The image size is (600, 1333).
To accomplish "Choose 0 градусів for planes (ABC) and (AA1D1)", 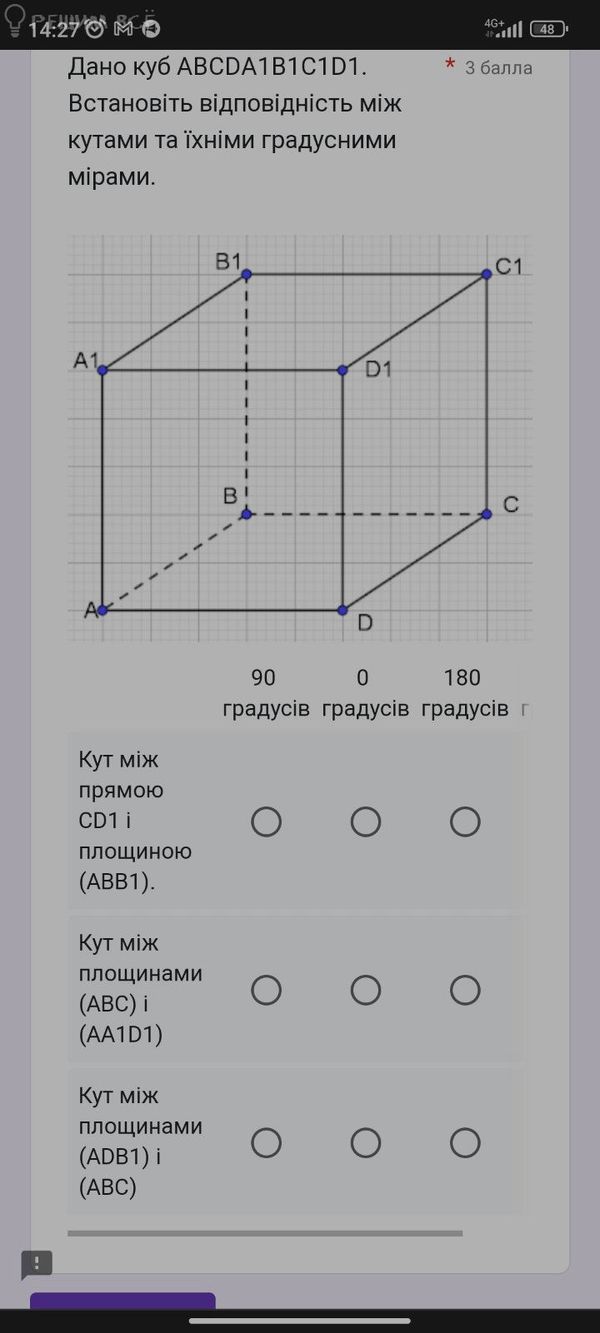I will 365,990.
